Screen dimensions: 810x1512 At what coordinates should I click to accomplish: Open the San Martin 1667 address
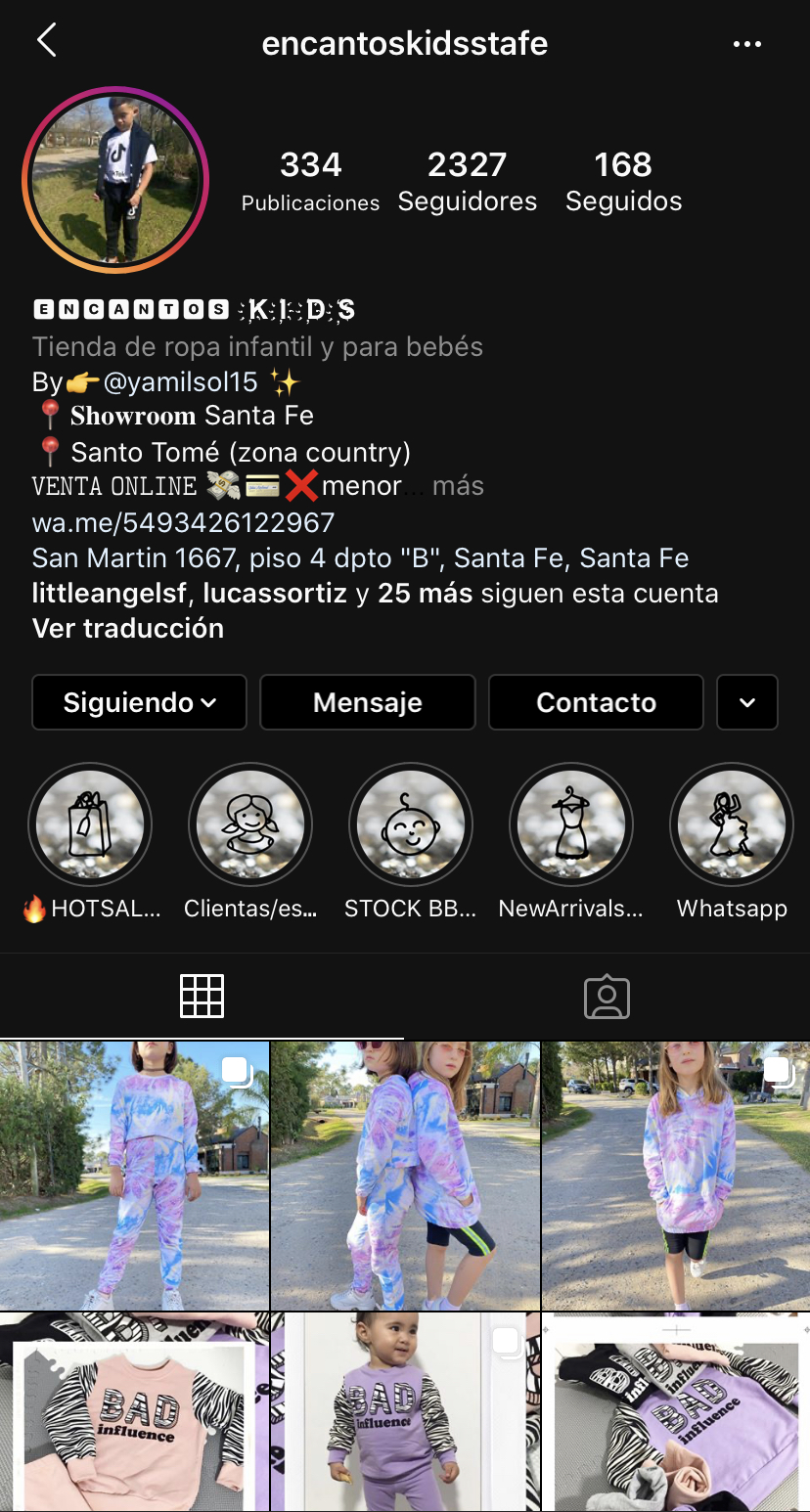(x=360, y=557)
